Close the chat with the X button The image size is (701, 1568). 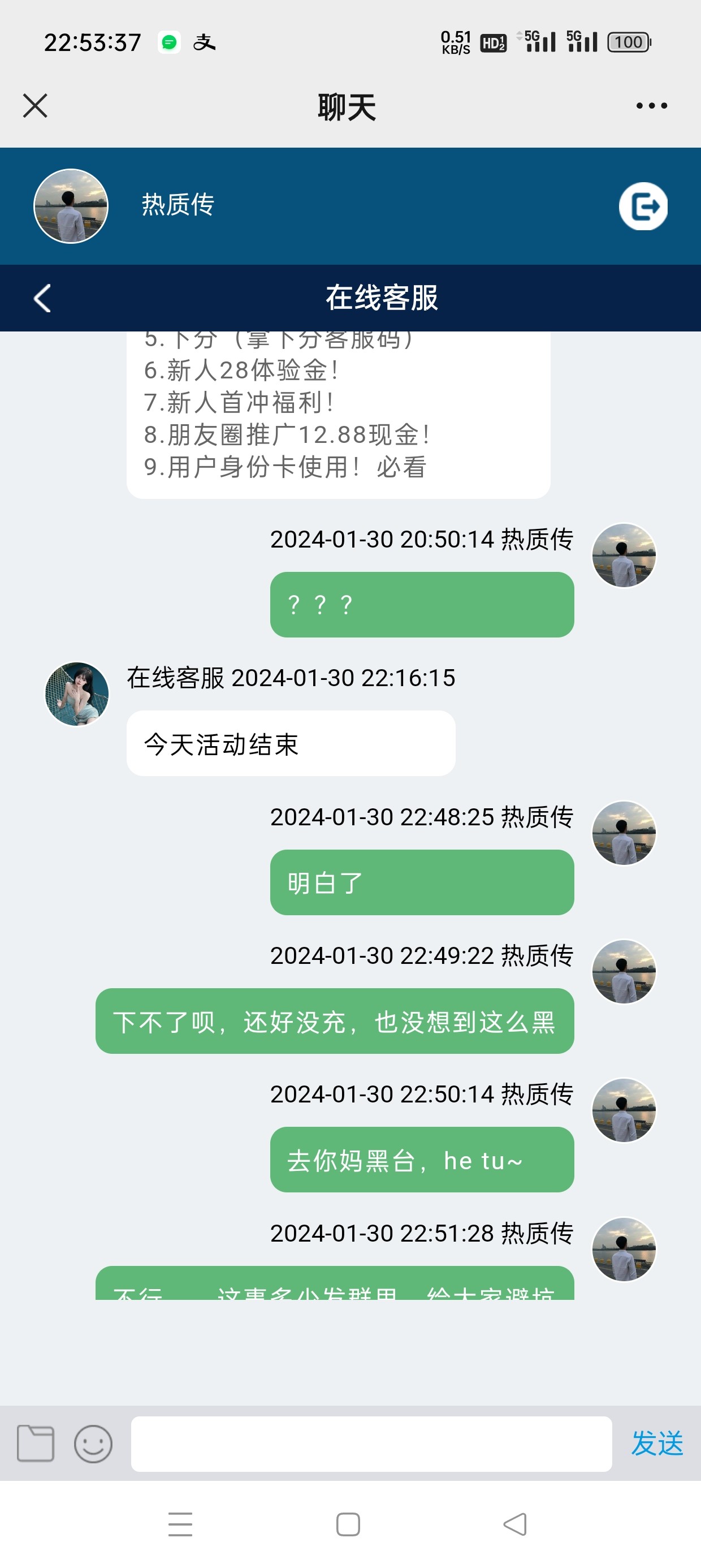click(34, 105)
